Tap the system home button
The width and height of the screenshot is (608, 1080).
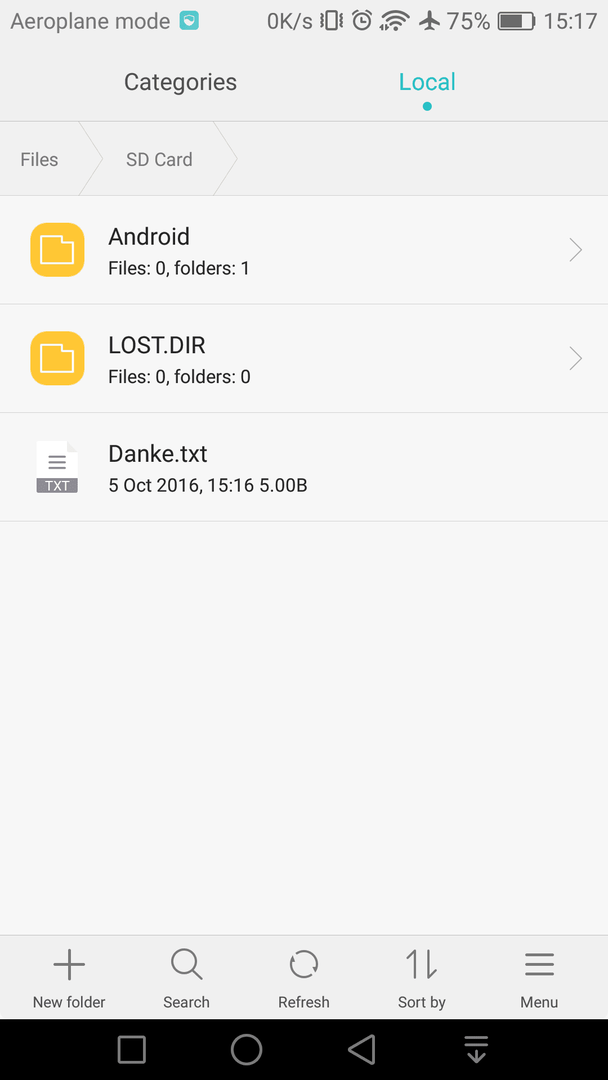247,1050
